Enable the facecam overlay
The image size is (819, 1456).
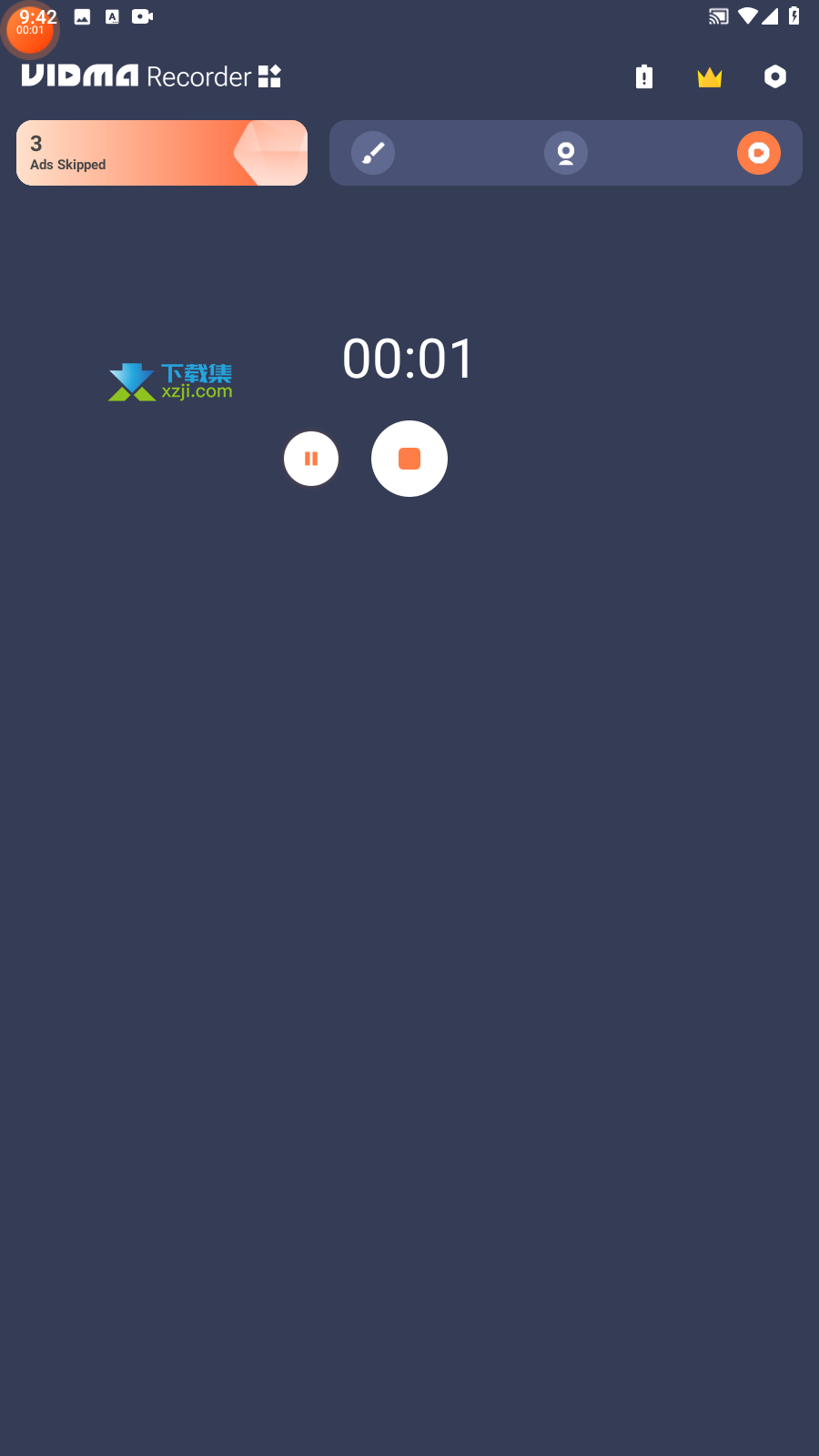566,153
